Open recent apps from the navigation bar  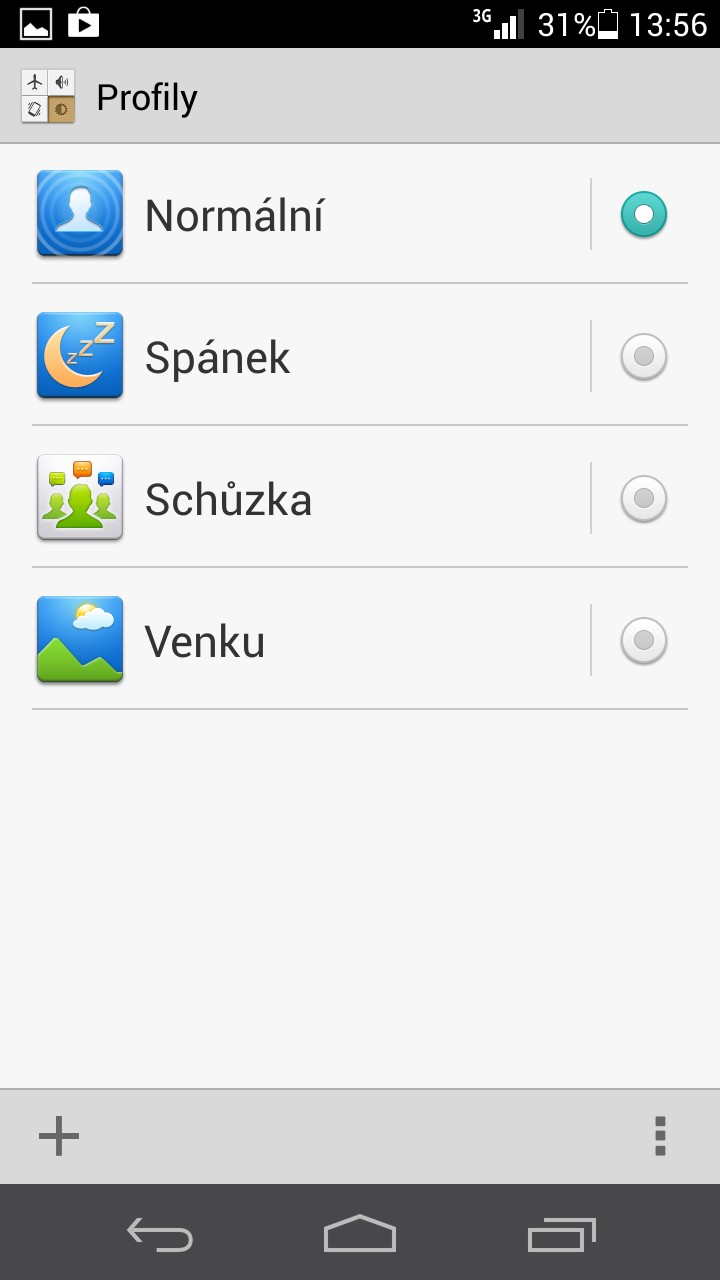point(561,1234)
